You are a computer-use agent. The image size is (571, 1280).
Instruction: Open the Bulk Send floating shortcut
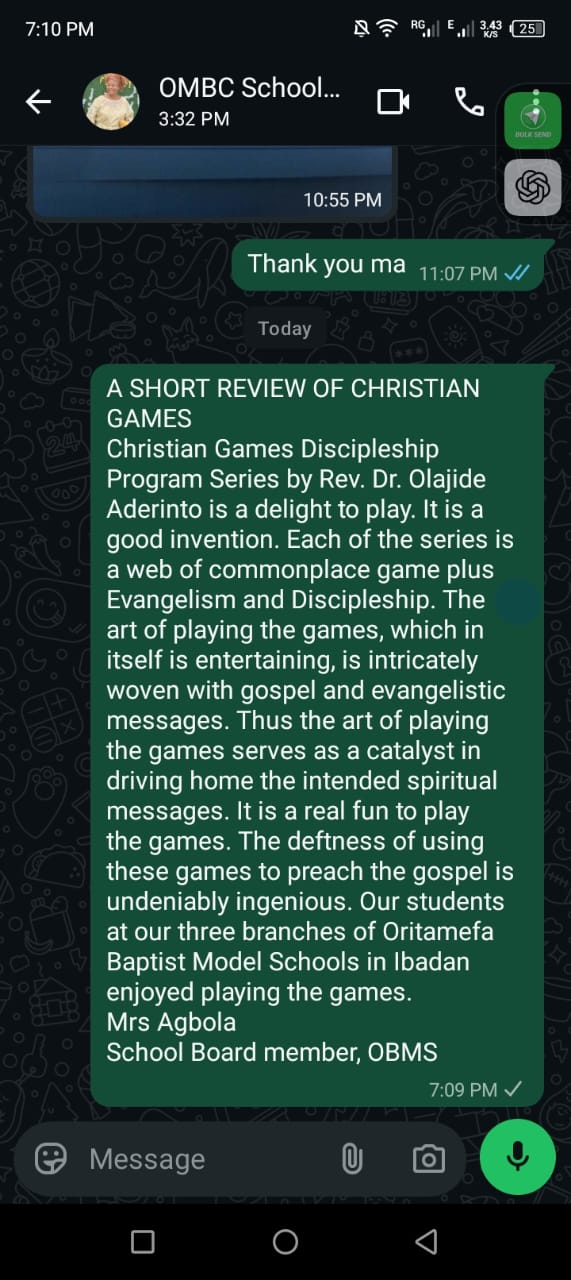pyautogui.click(x=533, y=120)
